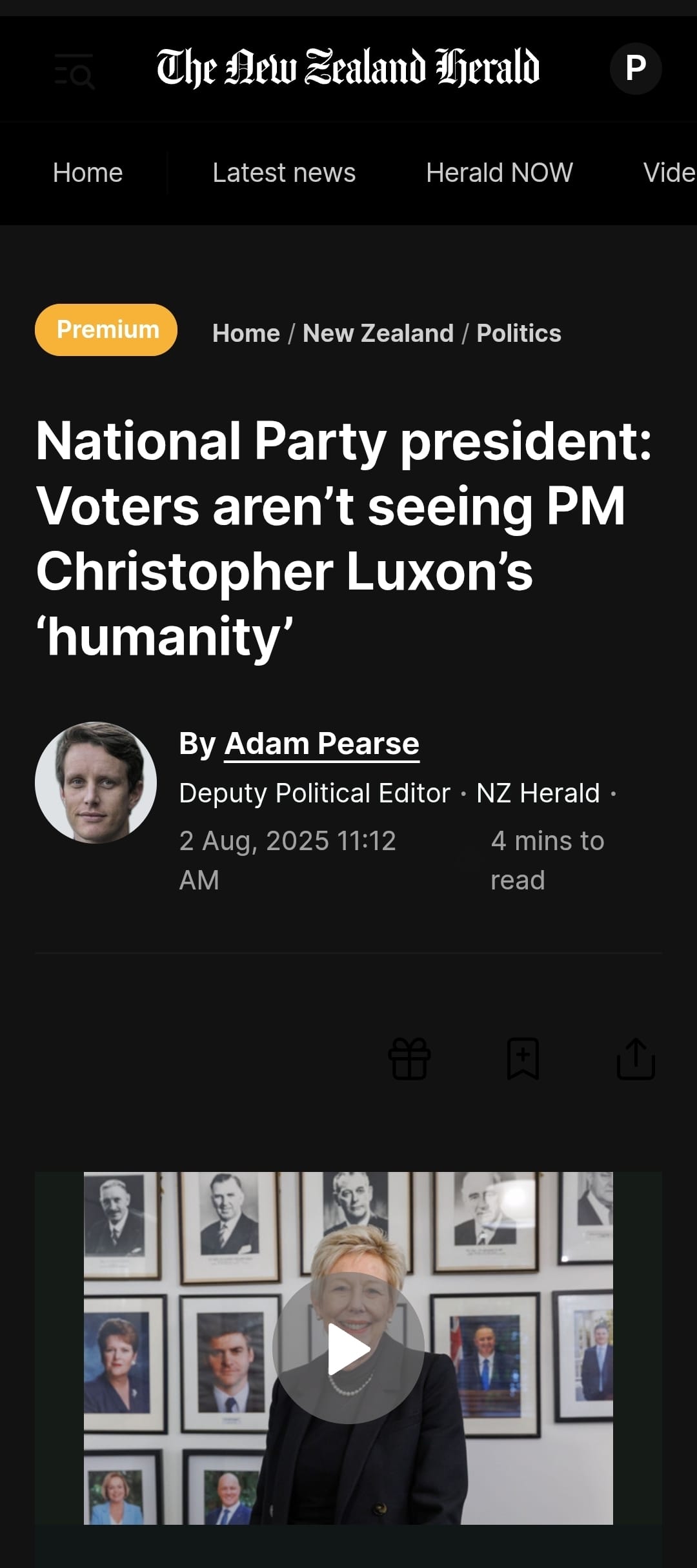Open the Herald NOW tab
697x1568 pixels.
tap(499, 172)
